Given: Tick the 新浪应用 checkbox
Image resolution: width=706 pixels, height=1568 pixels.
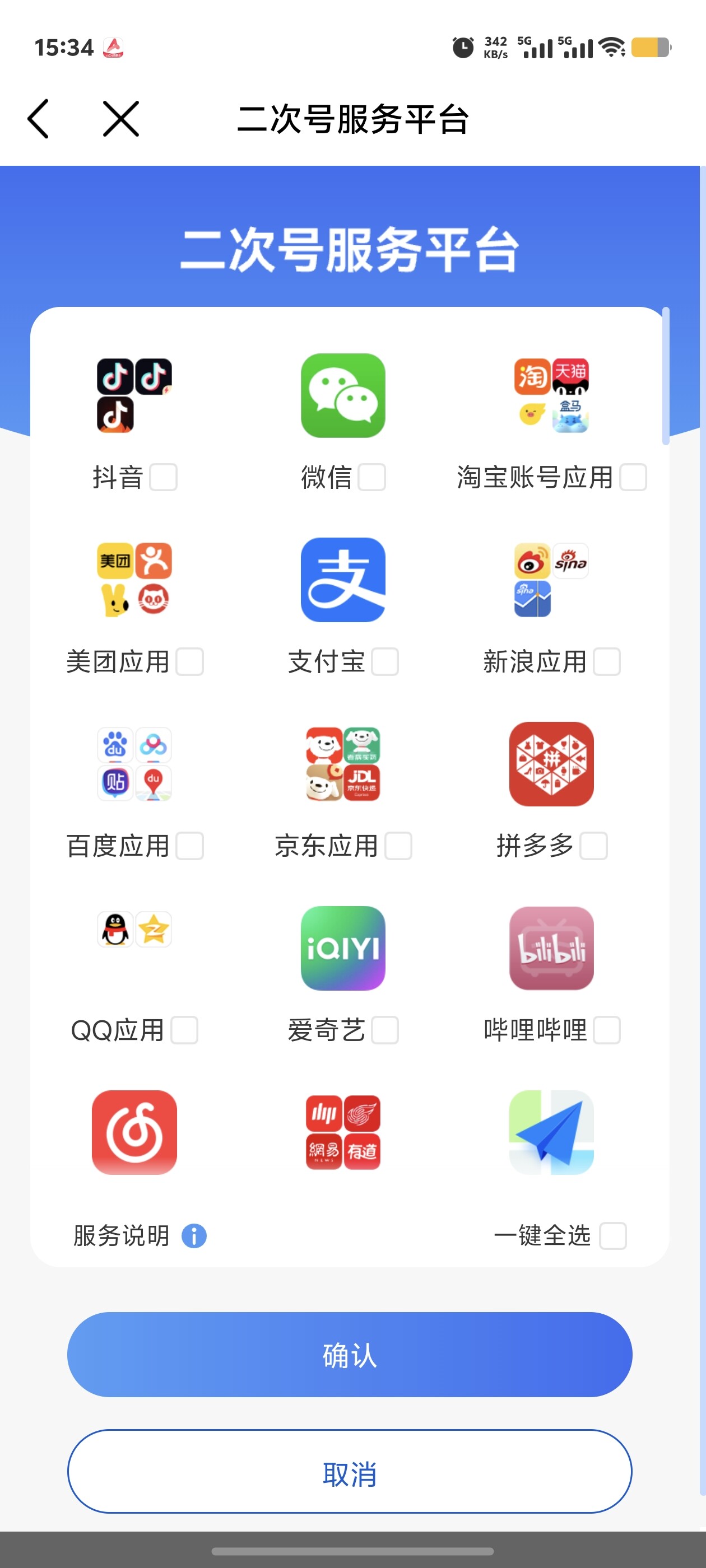Looking at the screenshot, I should (x=607, y=662).
